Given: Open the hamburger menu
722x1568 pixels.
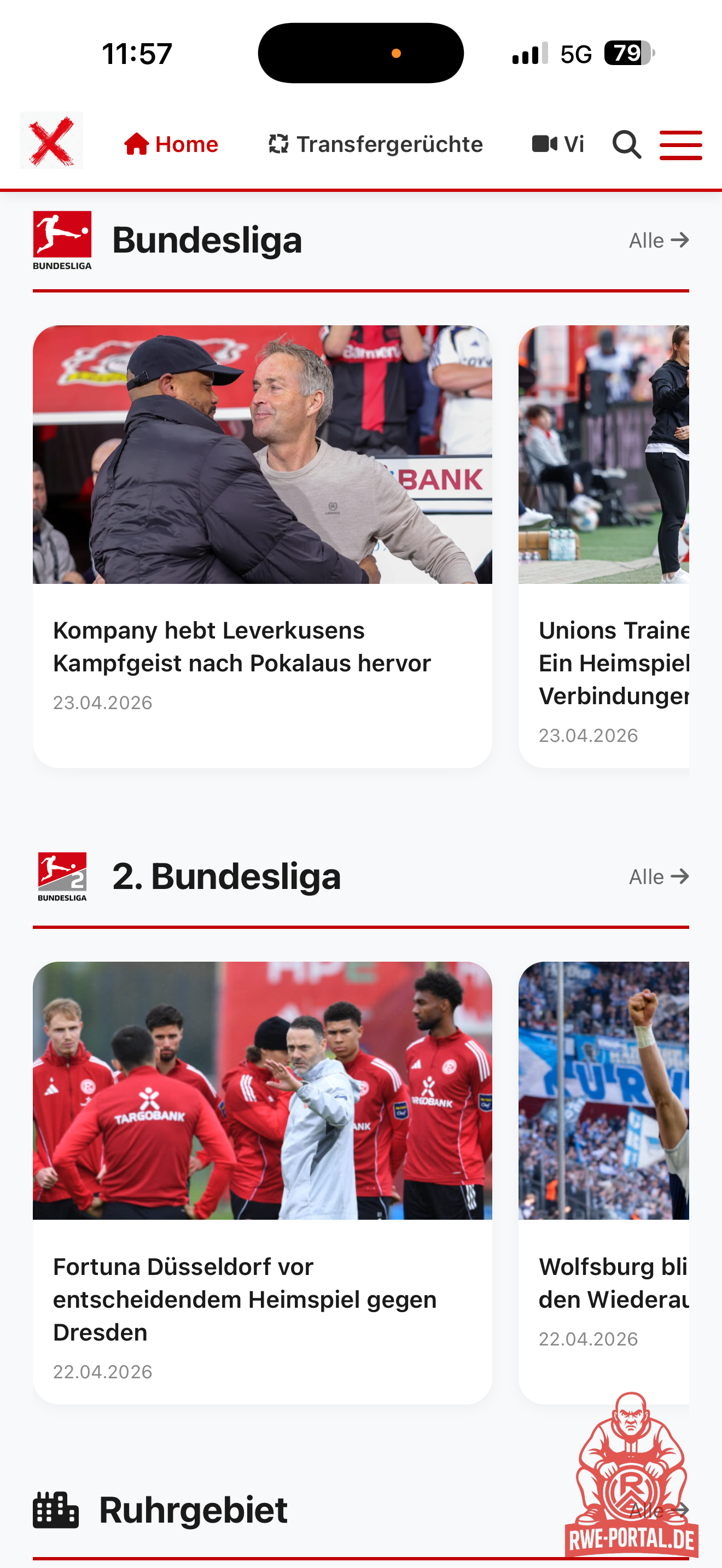Looking at the screenshot, I should pos(680,145).
